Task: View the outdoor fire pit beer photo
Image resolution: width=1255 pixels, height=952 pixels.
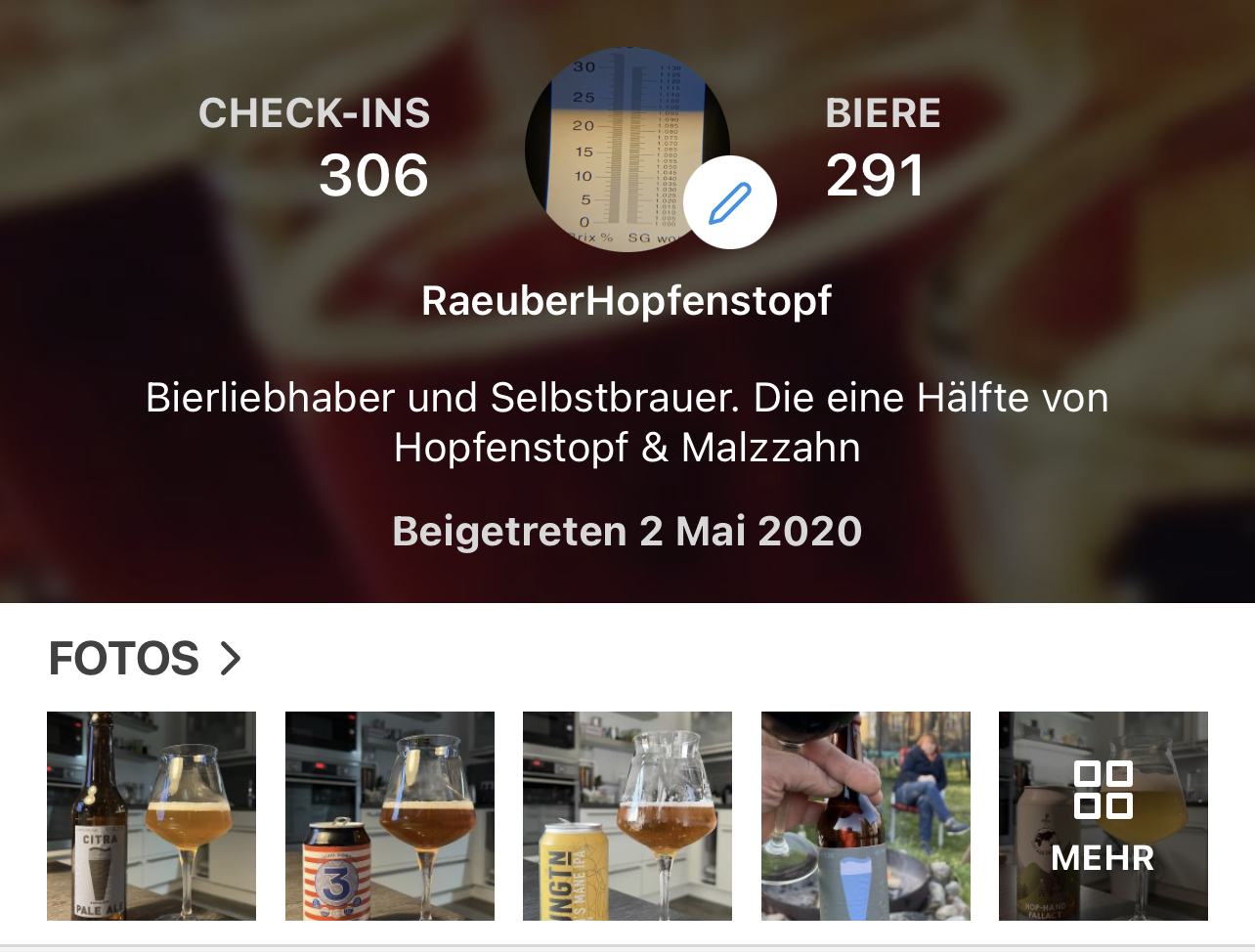Action: pos(866,816)
